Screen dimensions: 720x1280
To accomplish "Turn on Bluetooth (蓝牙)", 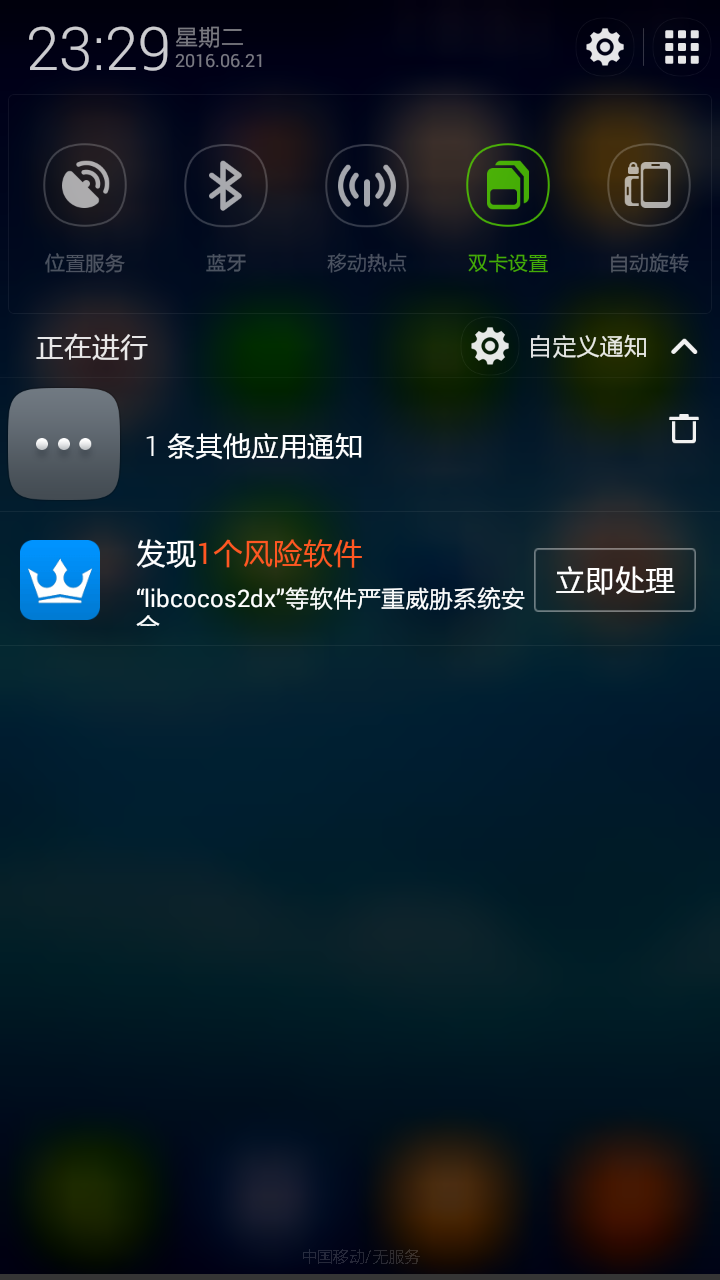I will point(226,185).
